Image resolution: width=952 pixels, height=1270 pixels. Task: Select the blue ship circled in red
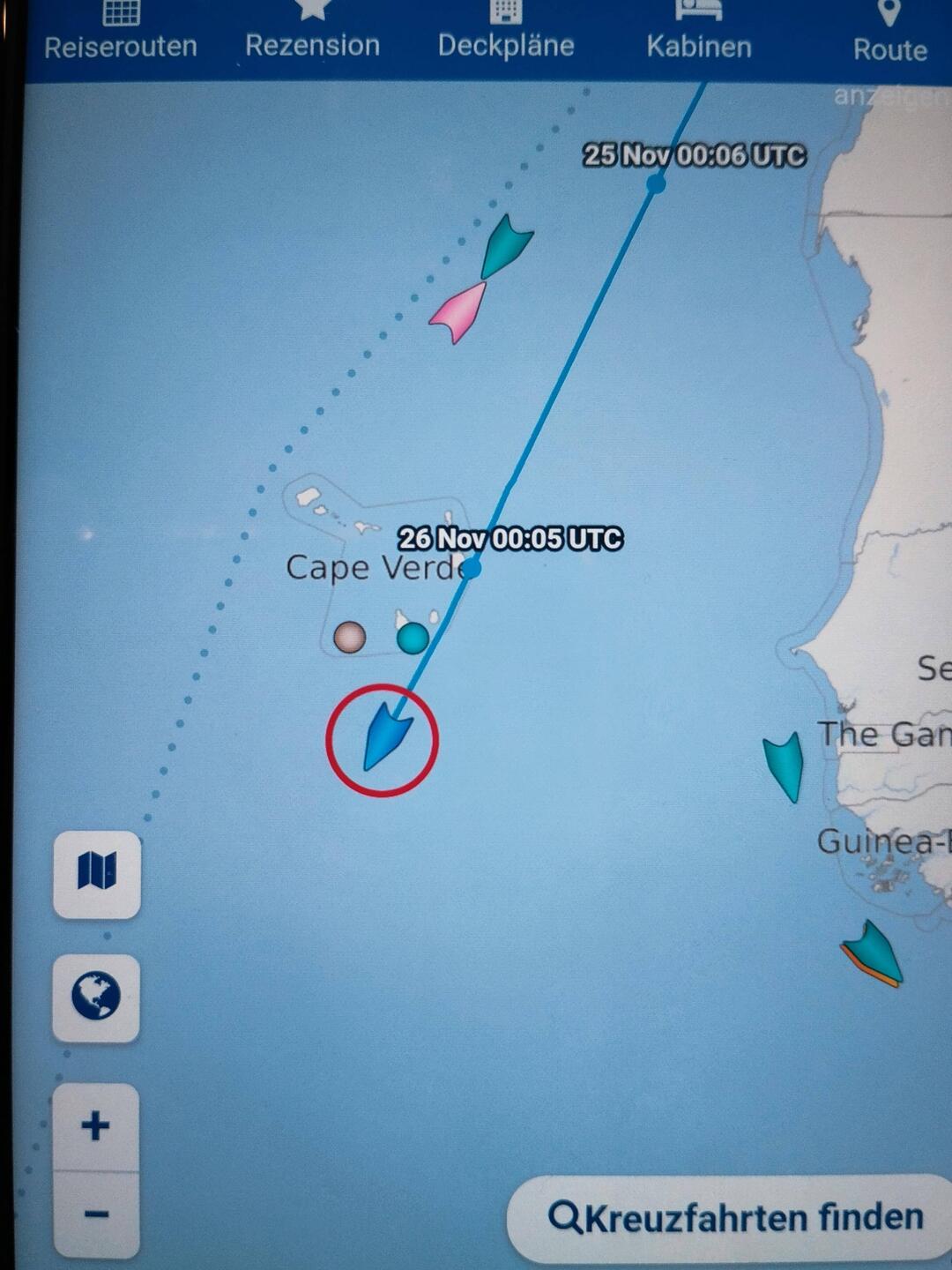[385, 736]
